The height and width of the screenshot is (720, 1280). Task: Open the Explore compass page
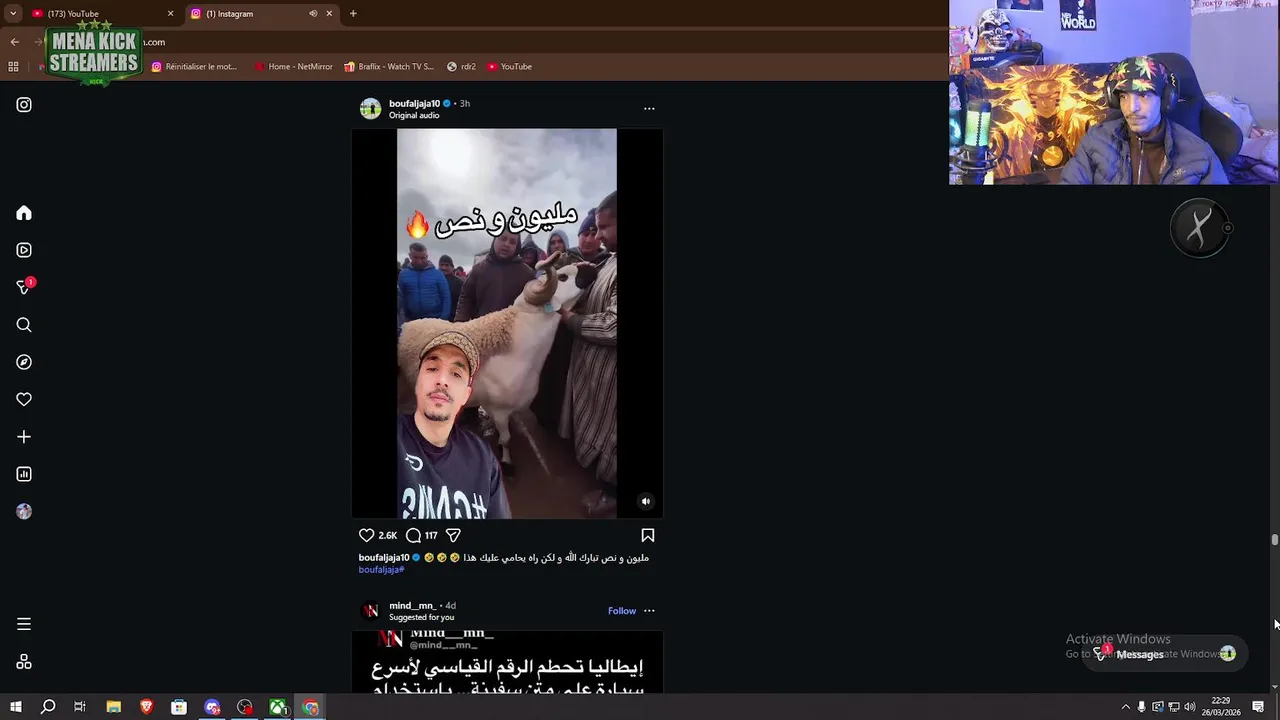(24, 362)
